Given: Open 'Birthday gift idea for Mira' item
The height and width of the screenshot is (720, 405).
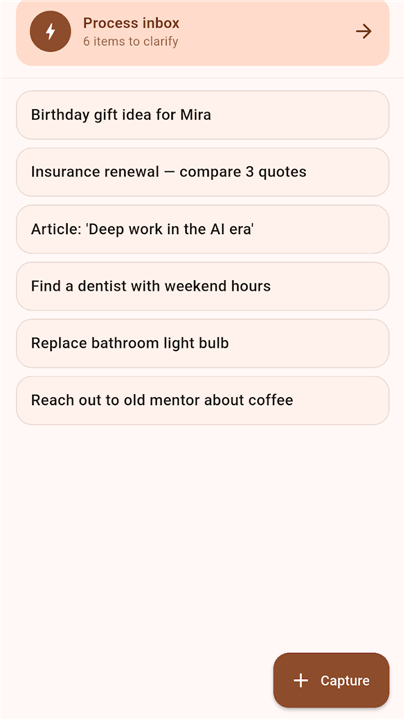Looking at the screenshot, I should point(202,115).
